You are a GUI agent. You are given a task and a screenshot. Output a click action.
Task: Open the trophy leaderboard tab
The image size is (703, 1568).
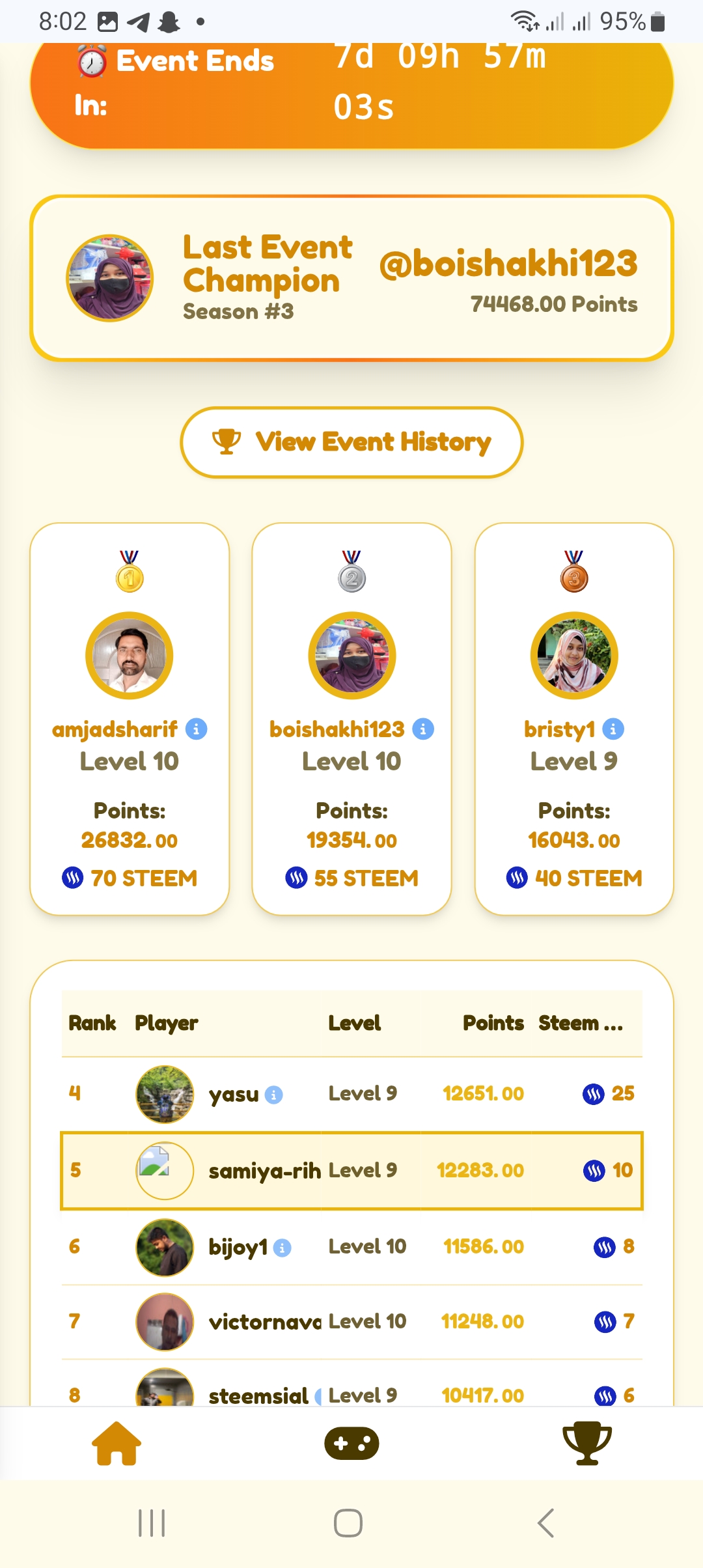coord(586,1443)
